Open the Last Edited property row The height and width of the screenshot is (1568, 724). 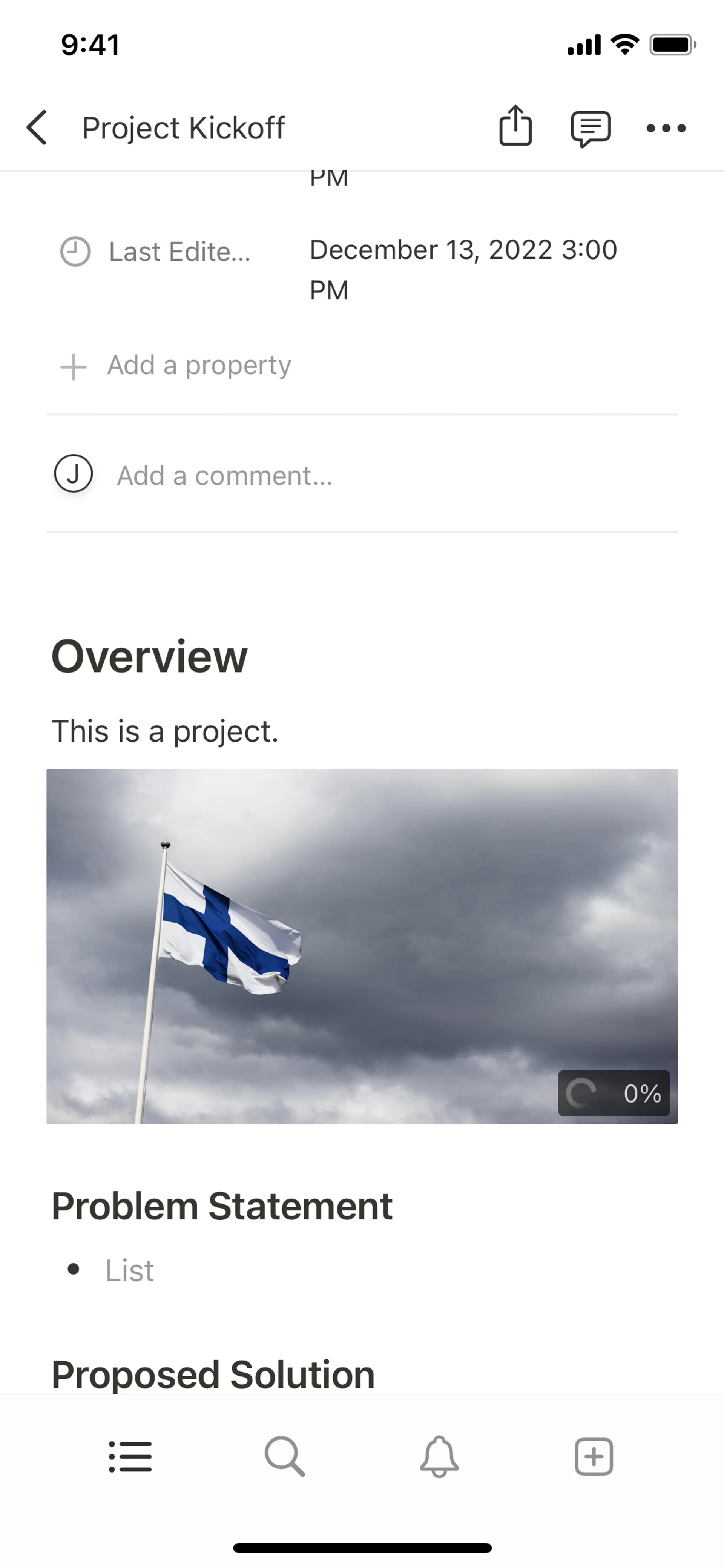point(179,251)
